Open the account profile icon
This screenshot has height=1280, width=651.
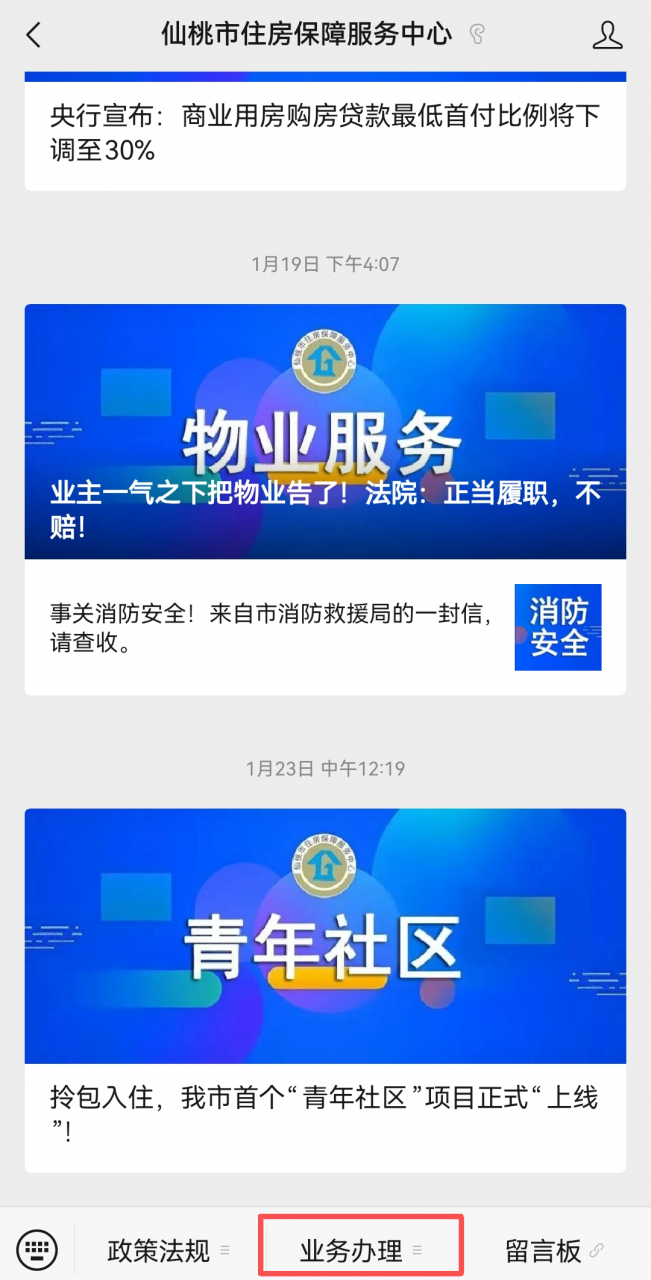[x=607, y=35]
